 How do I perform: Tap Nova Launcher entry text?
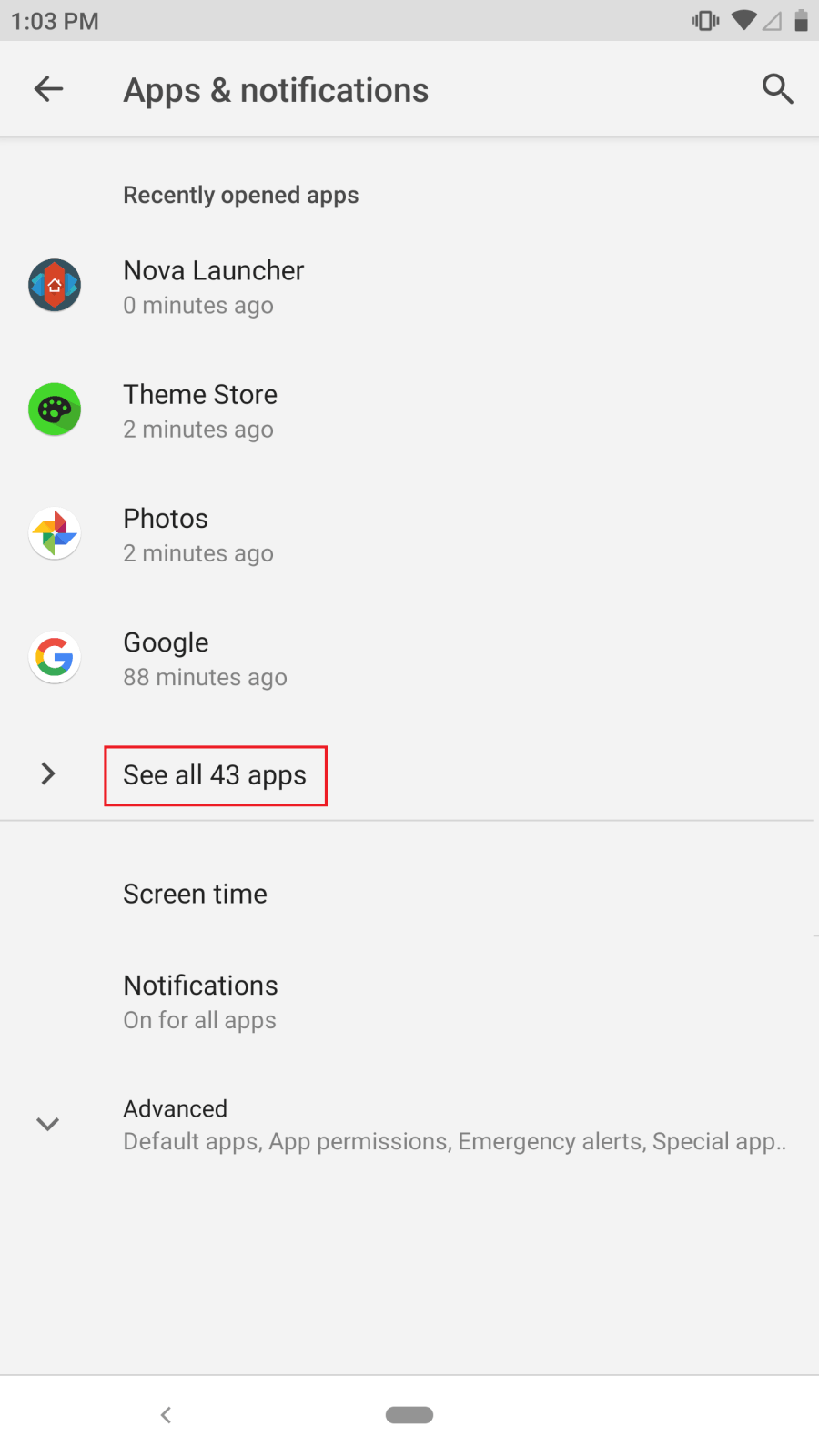[213, 270]
